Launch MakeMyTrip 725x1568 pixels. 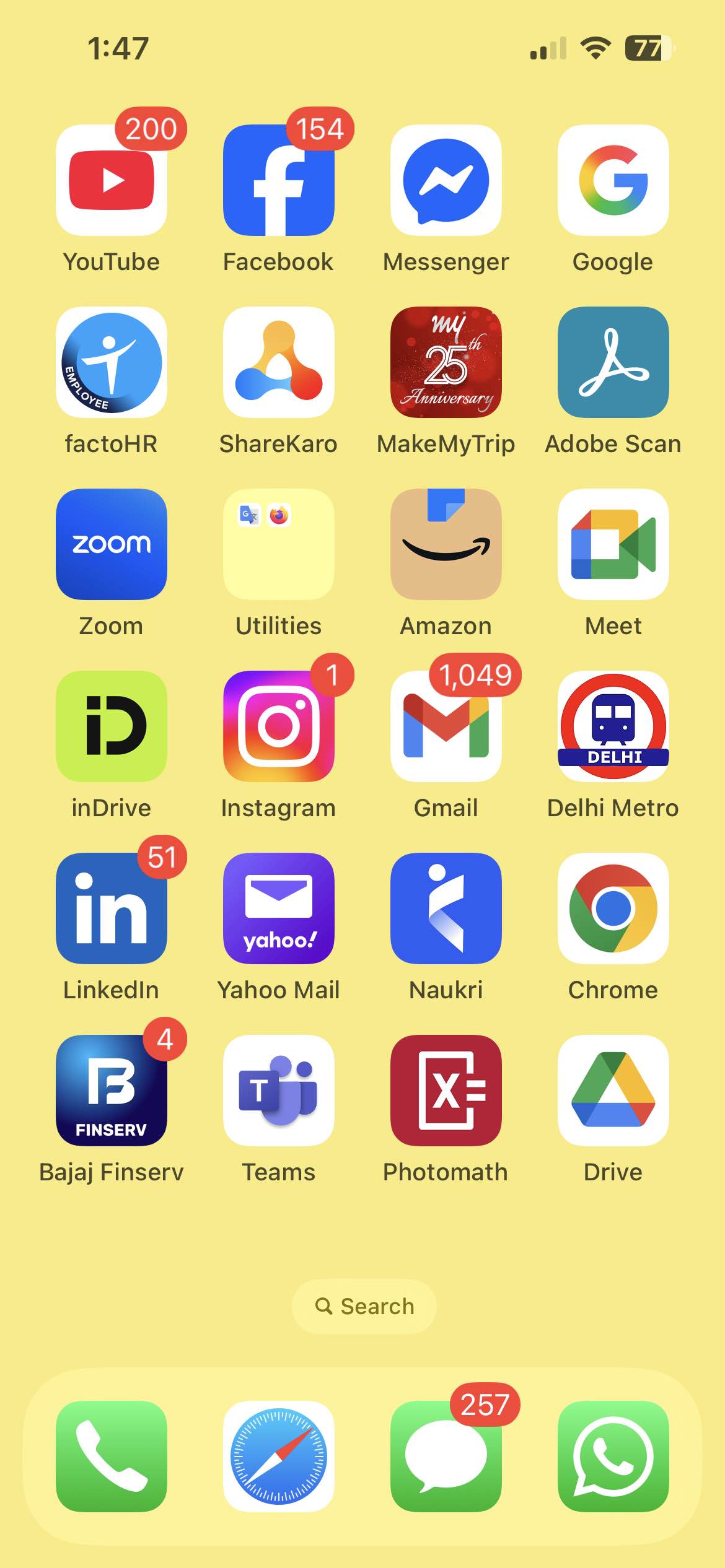[446, 362]
